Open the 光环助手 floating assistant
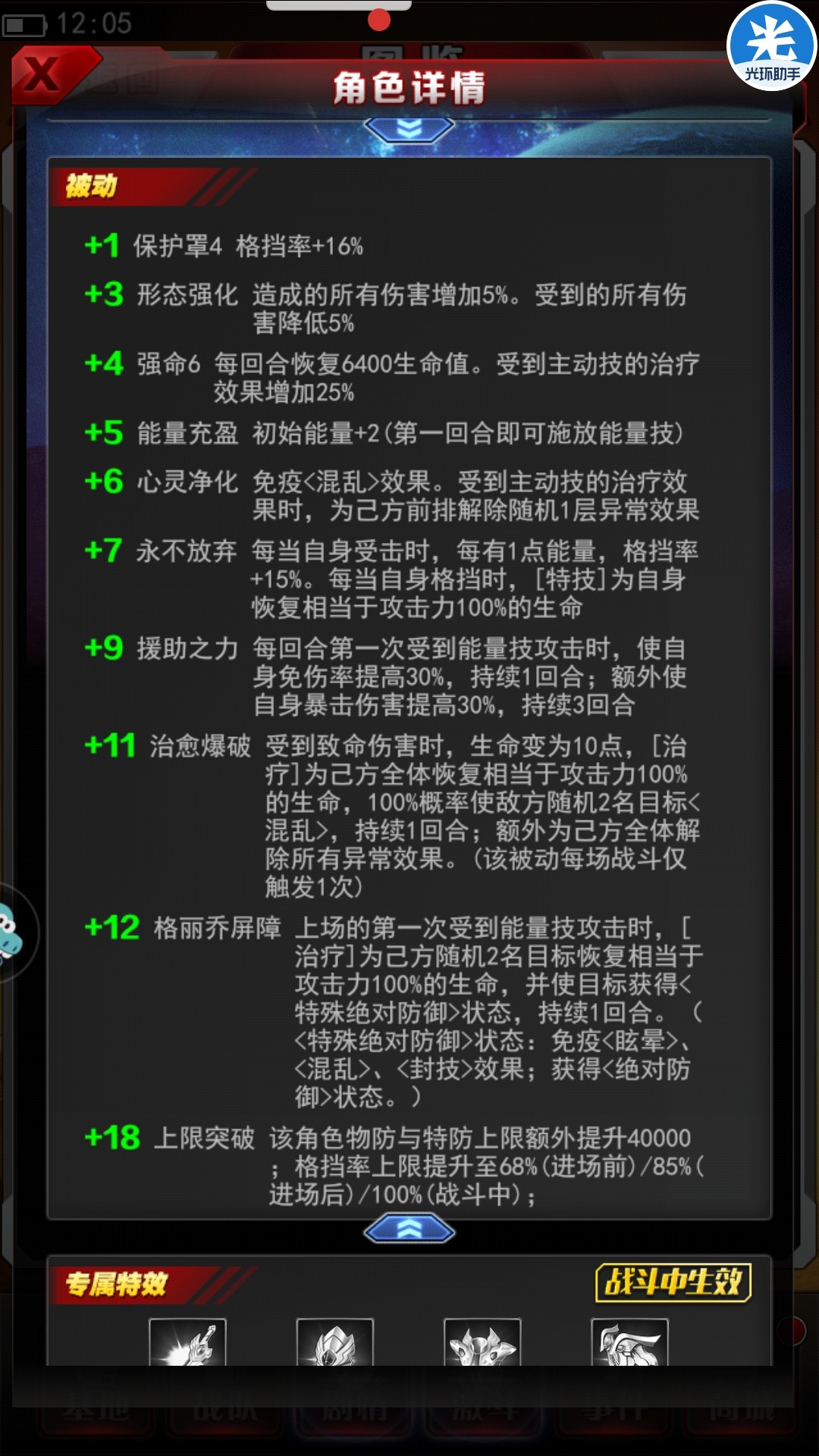Image resolution: width=819 pixels, height=1456 pixels. click(772, 47)
